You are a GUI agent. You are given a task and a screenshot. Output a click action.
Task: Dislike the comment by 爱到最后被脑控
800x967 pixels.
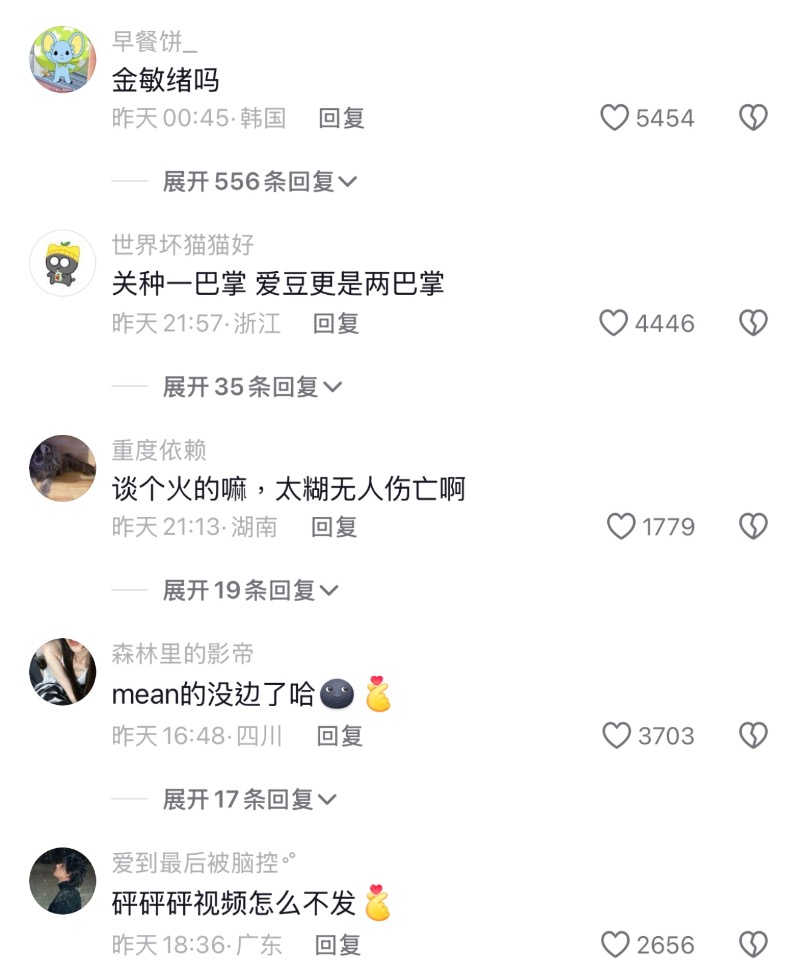753,944
